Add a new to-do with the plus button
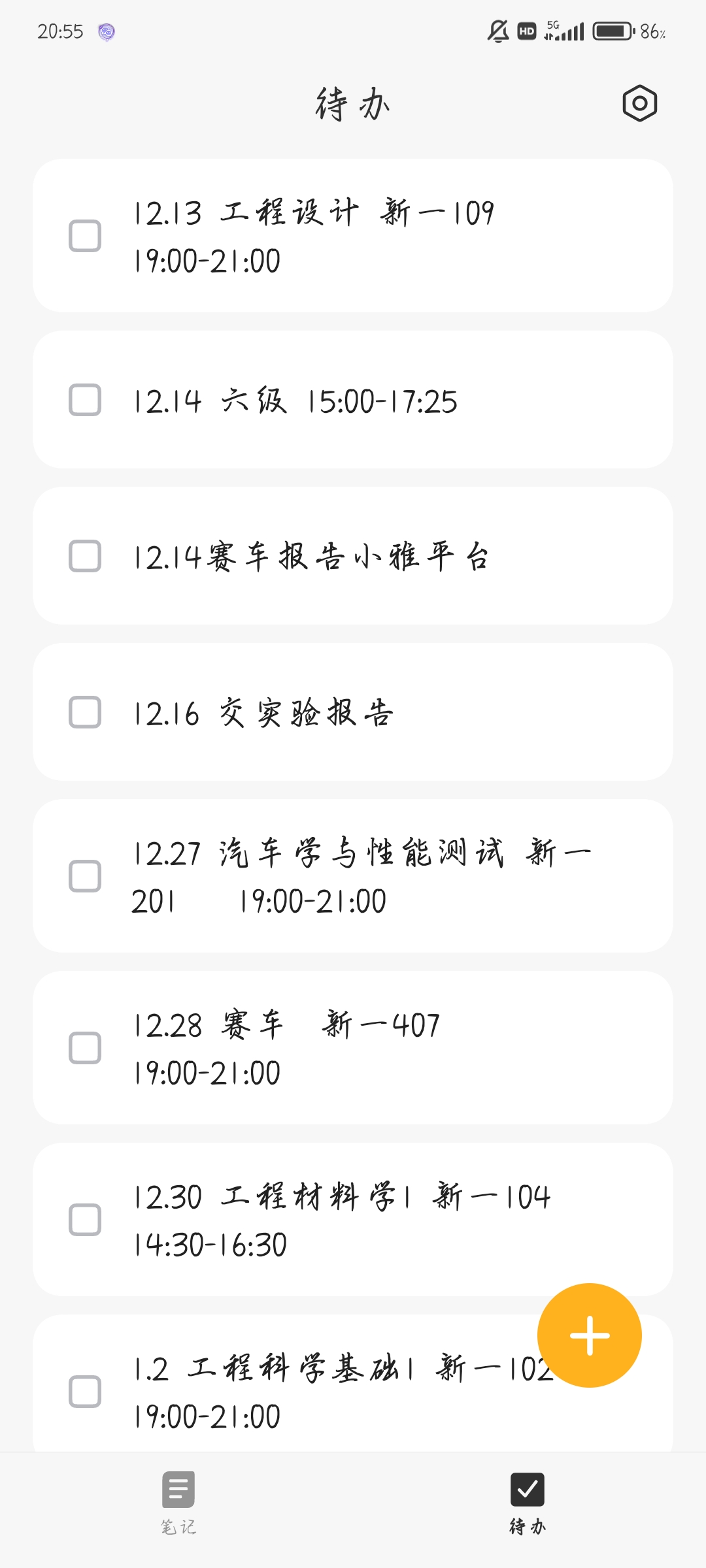 tap(590, 1335)
